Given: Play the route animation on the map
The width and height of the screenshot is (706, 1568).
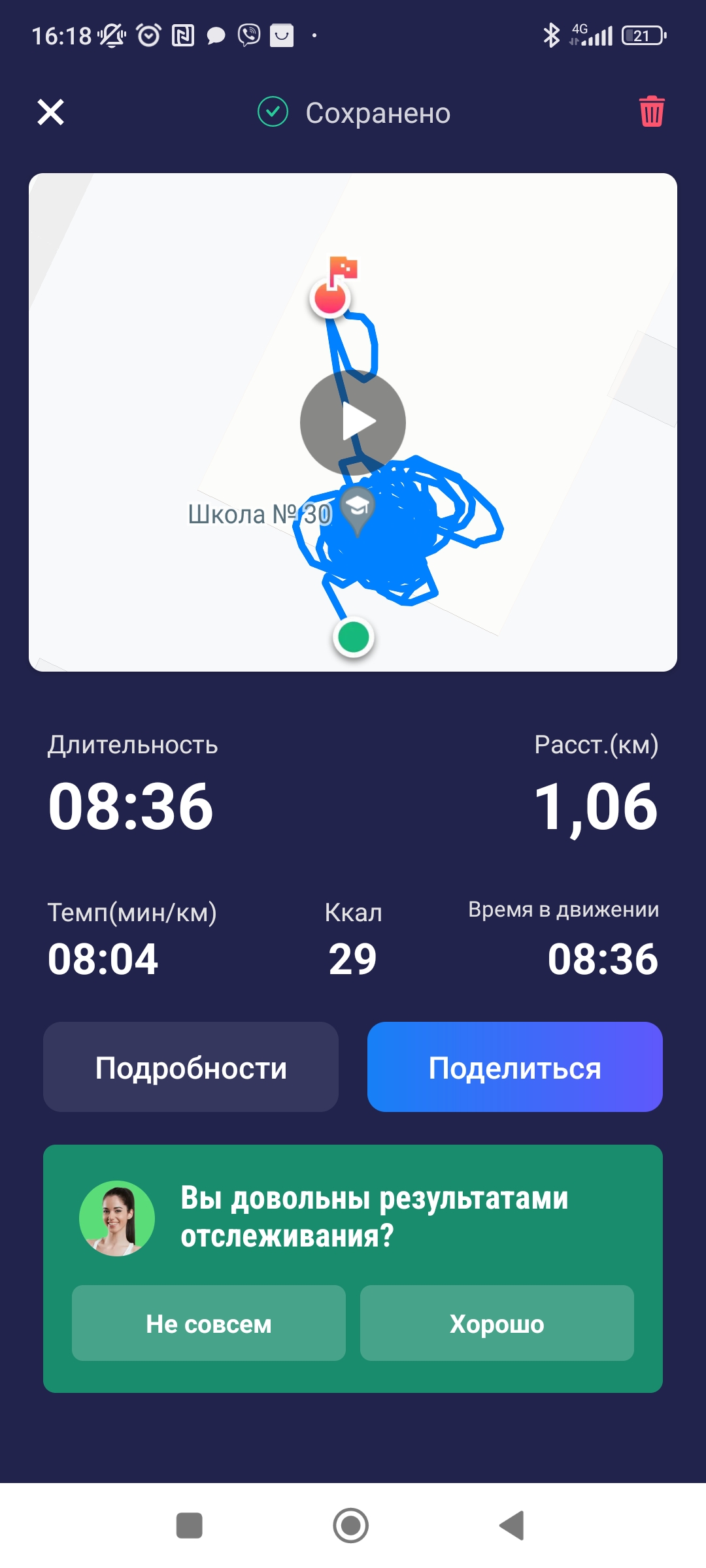Looking at the screenshot, I should point(353,423).
